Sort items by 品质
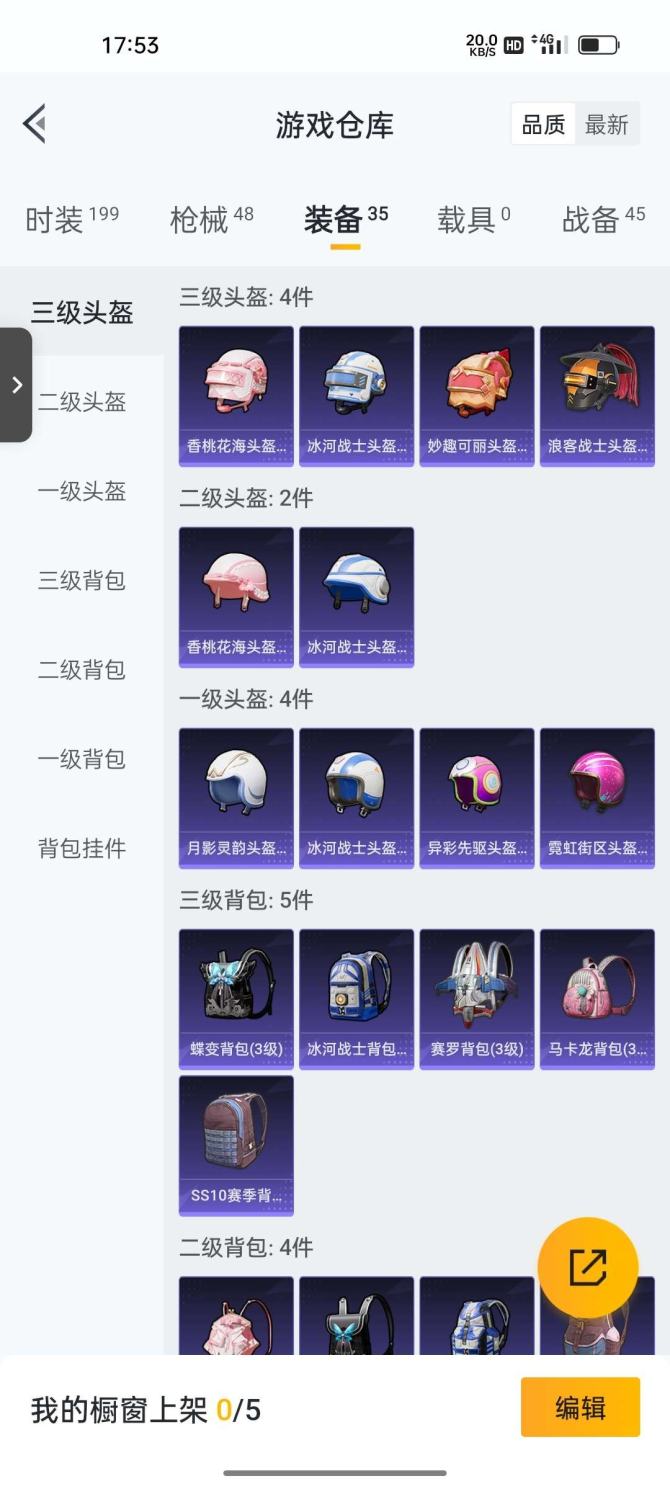This screenshot has width=670, height=1489. [544, 125]
